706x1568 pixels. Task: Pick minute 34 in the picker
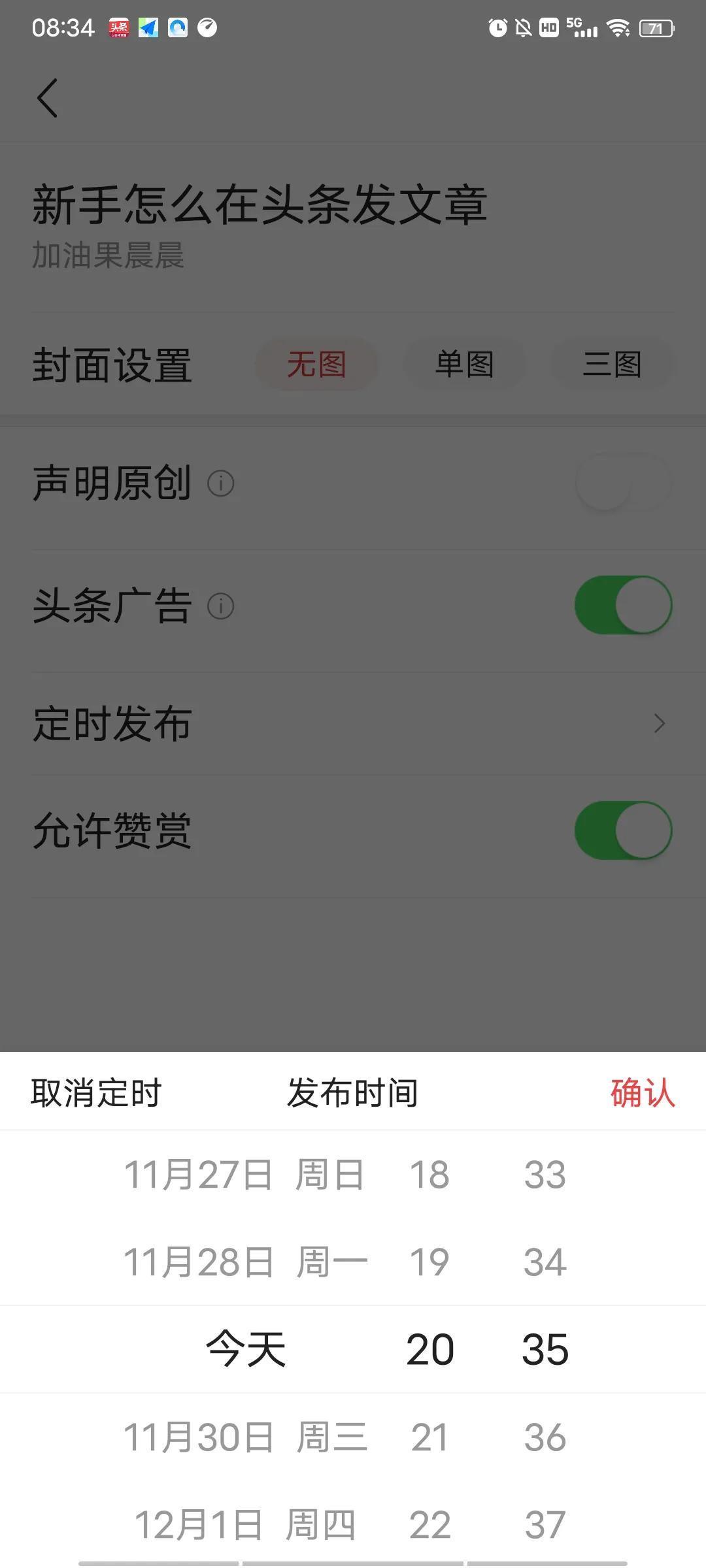(545, 1262)
